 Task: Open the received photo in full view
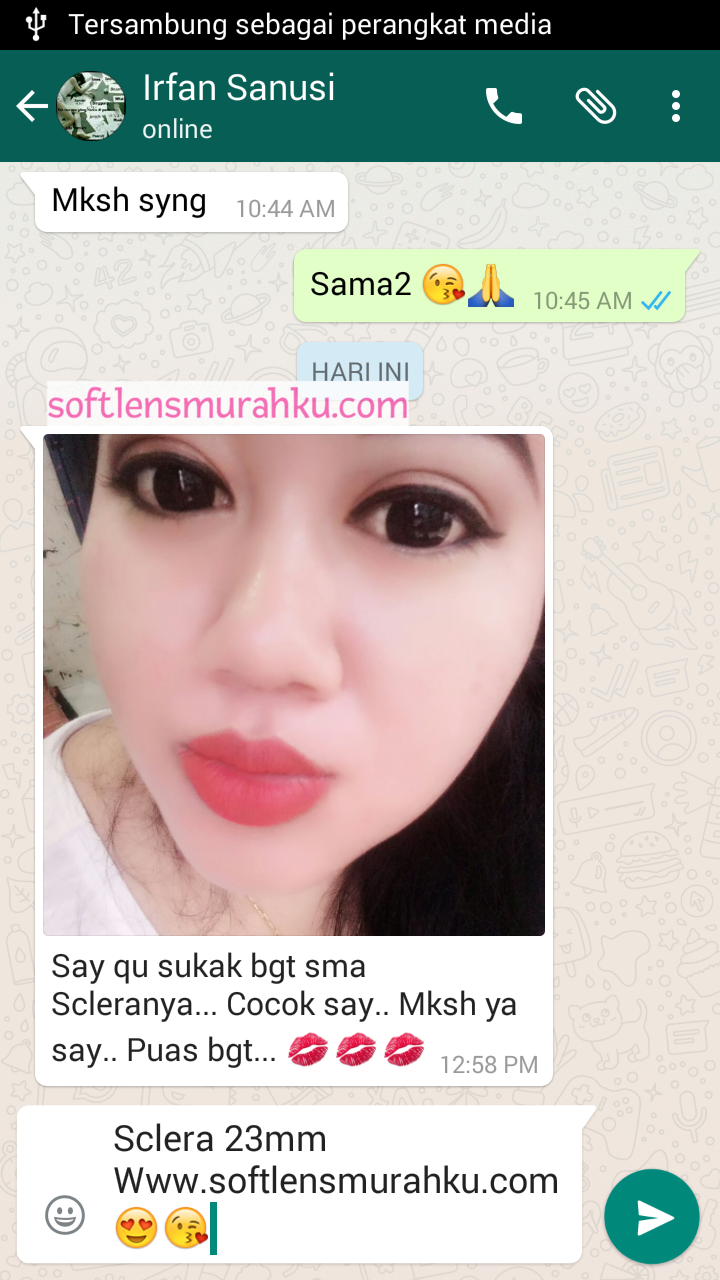click(x=294, y=685)
